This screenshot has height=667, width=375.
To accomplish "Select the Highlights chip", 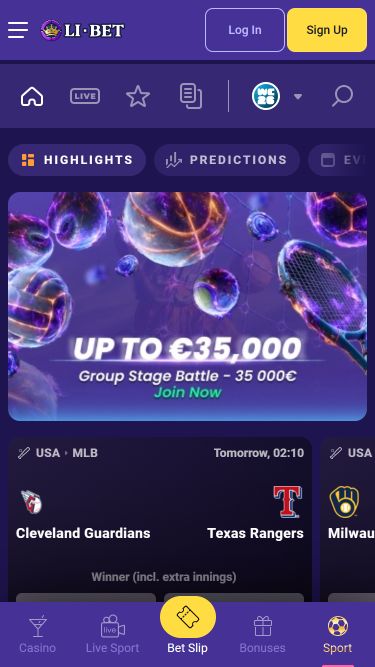I will [x=77, y=160].
